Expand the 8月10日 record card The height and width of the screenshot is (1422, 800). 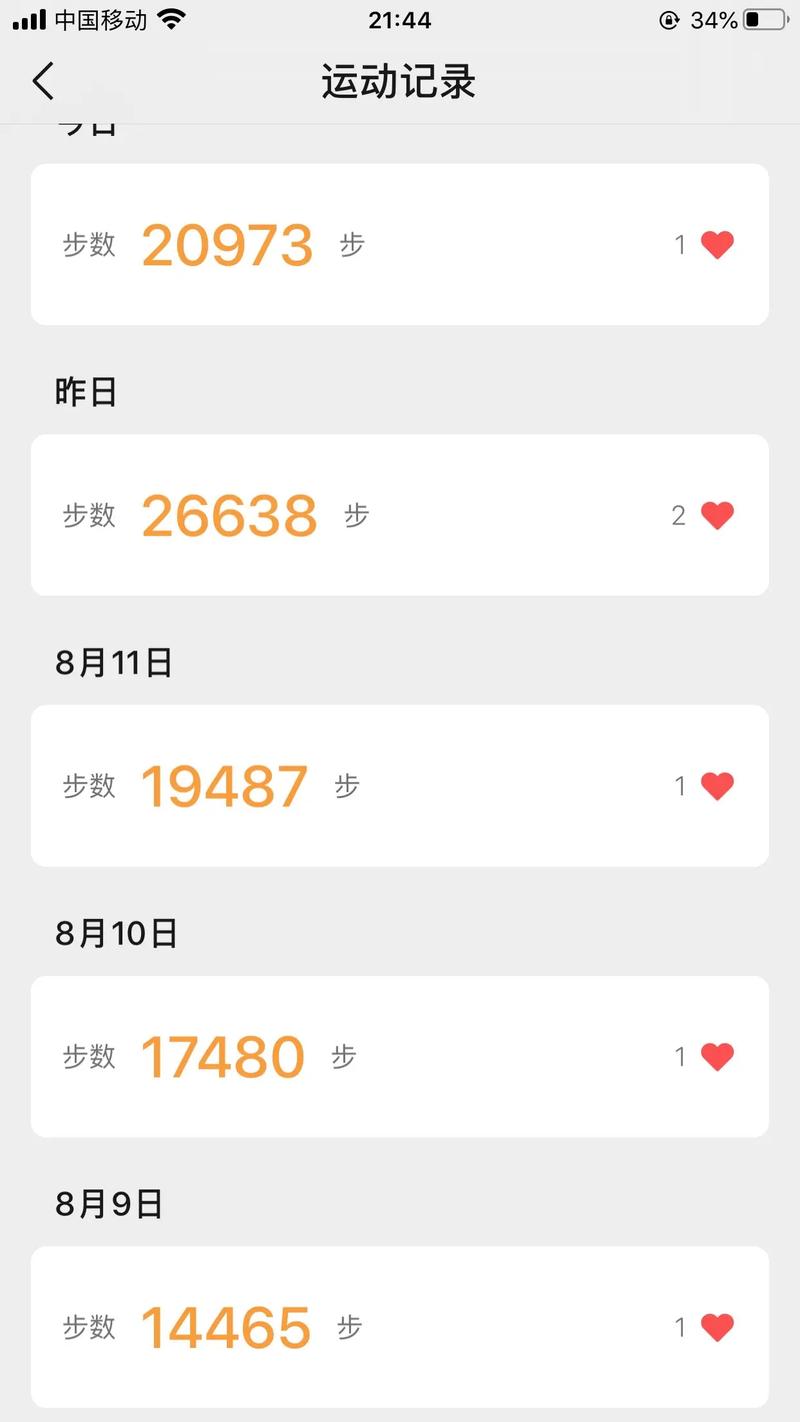400,1056
